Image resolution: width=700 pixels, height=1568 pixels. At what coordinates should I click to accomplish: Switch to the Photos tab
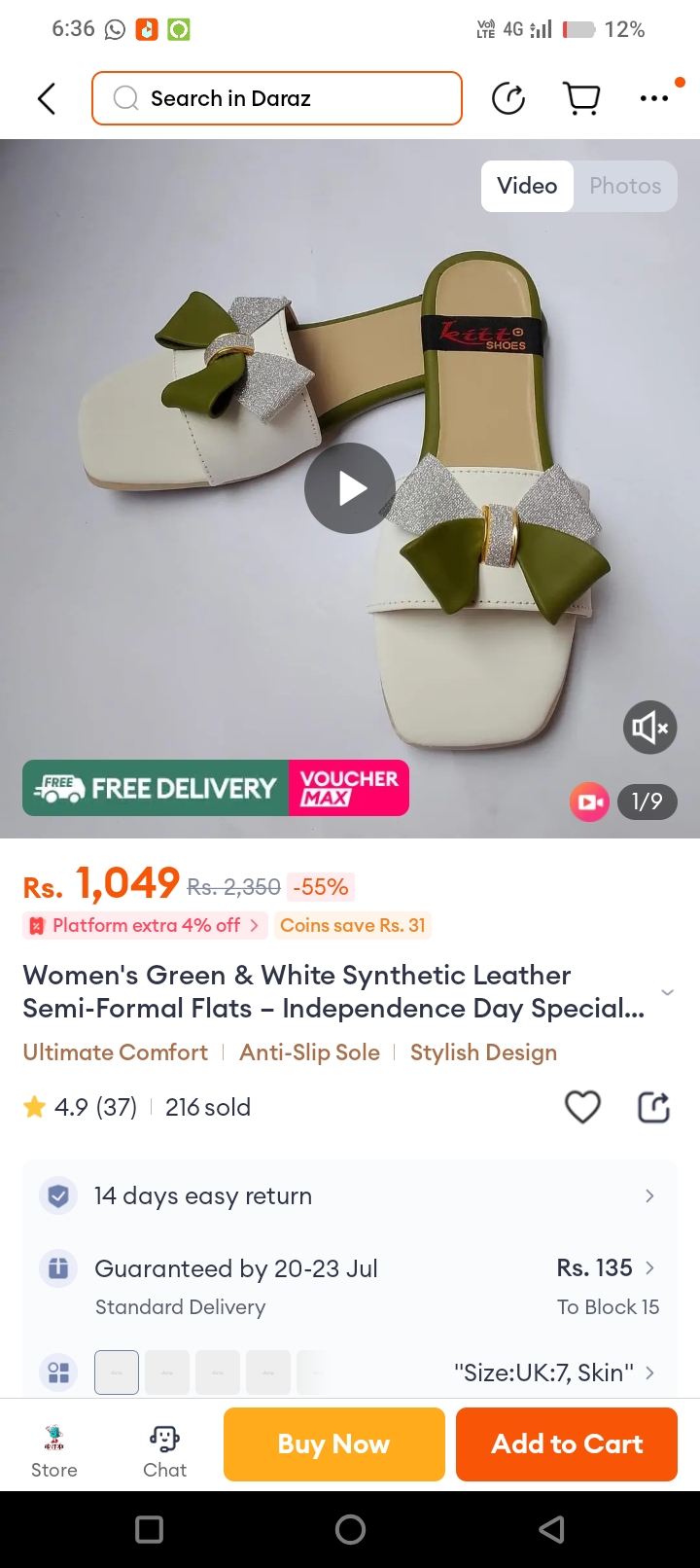point(624,186)
